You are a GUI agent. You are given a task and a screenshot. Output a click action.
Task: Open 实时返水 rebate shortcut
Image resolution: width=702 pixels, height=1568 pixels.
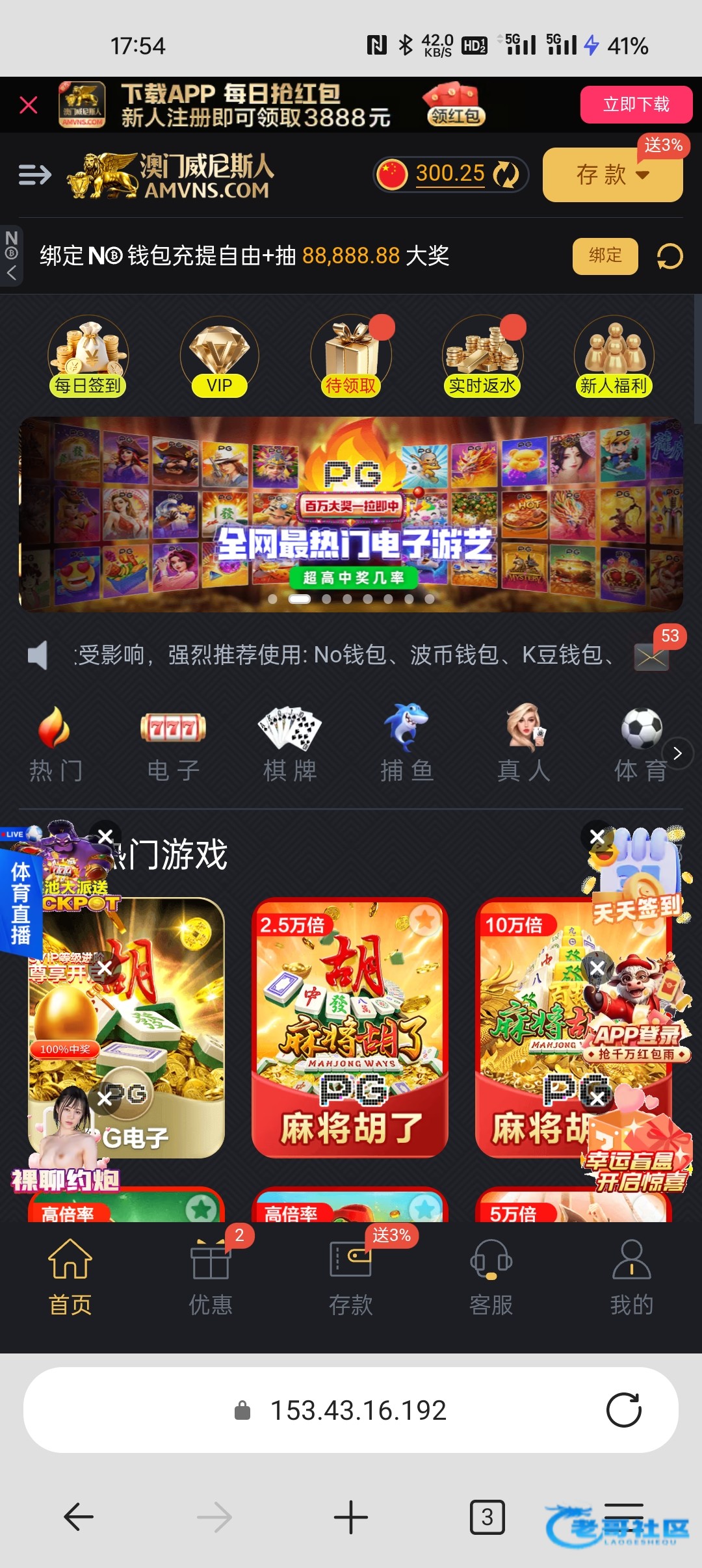coord(482,357)
